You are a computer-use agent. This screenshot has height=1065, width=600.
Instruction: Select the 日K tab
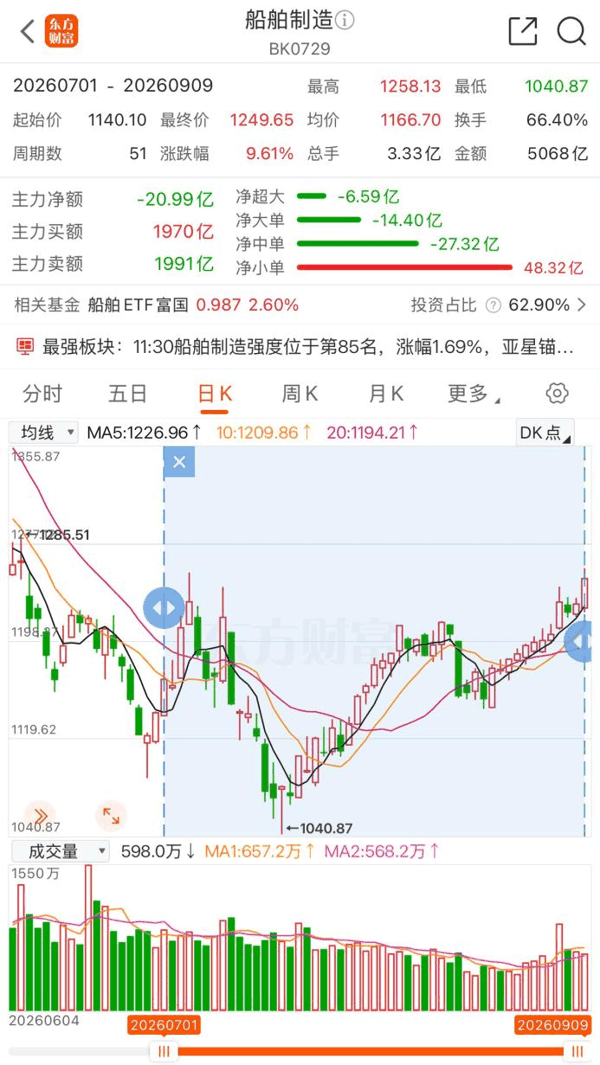tap(215, 393)
